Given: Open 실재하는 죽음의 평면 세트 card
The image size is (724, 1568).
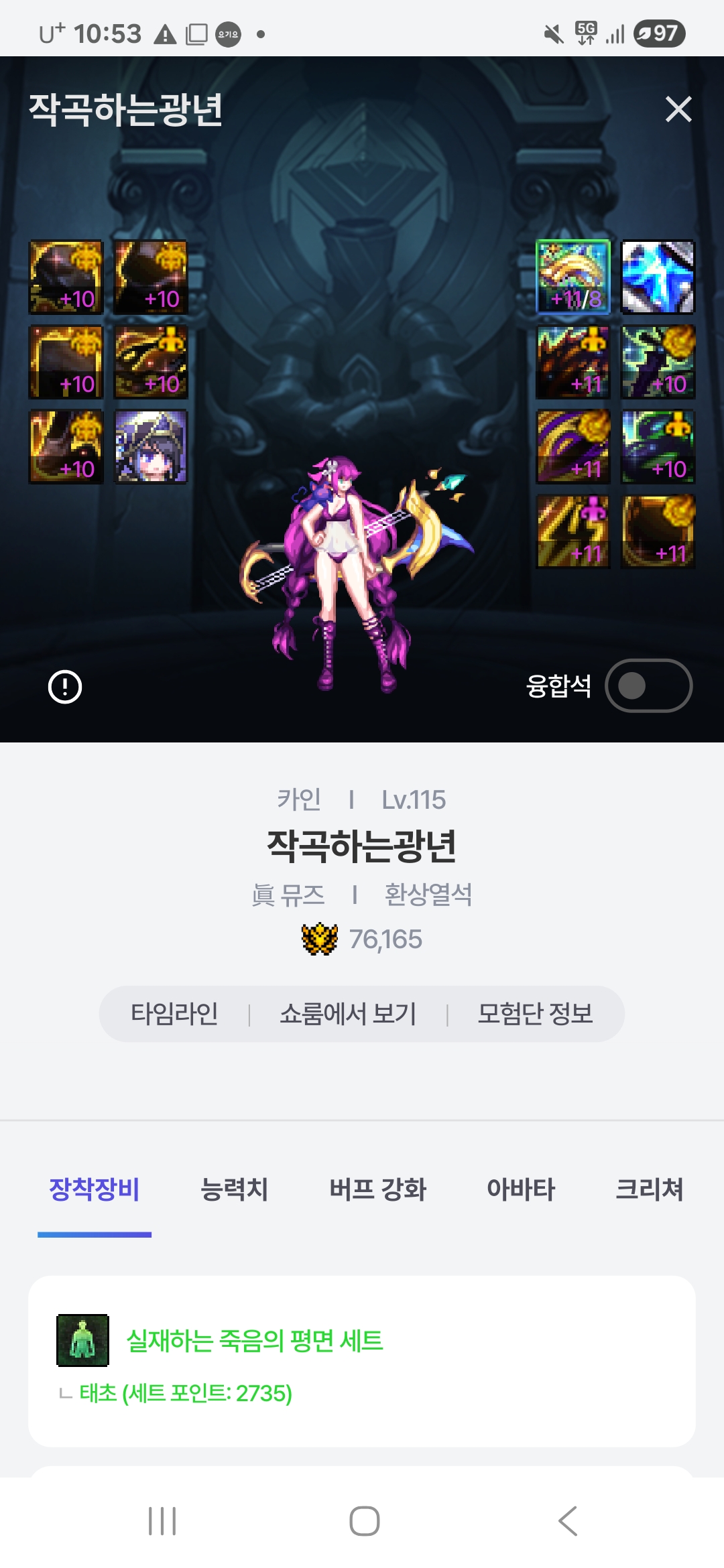Looking at the screenshot, I should pyautogui.click(x=361, y=1360).
